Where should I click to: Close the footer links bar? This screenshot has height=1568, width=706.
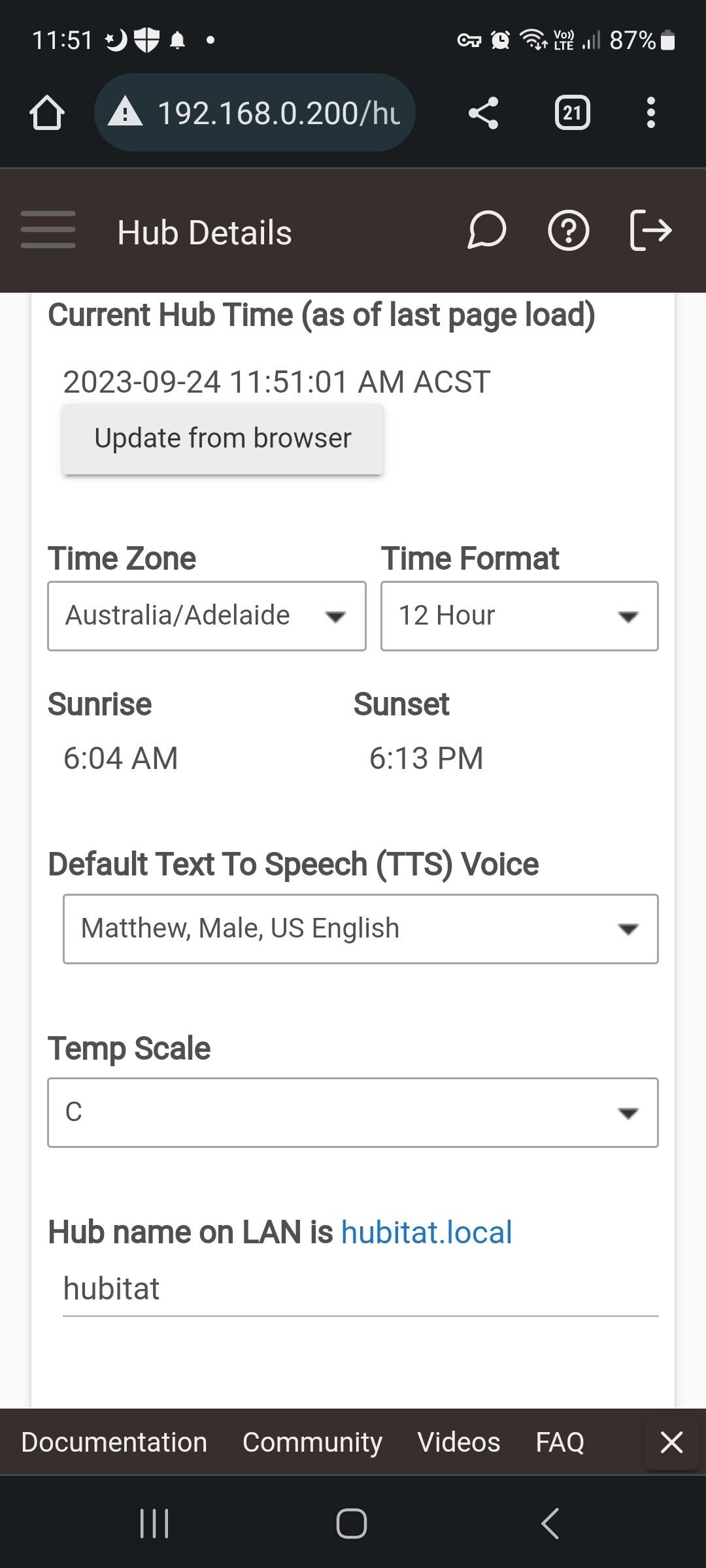(x=672, y=1442)
